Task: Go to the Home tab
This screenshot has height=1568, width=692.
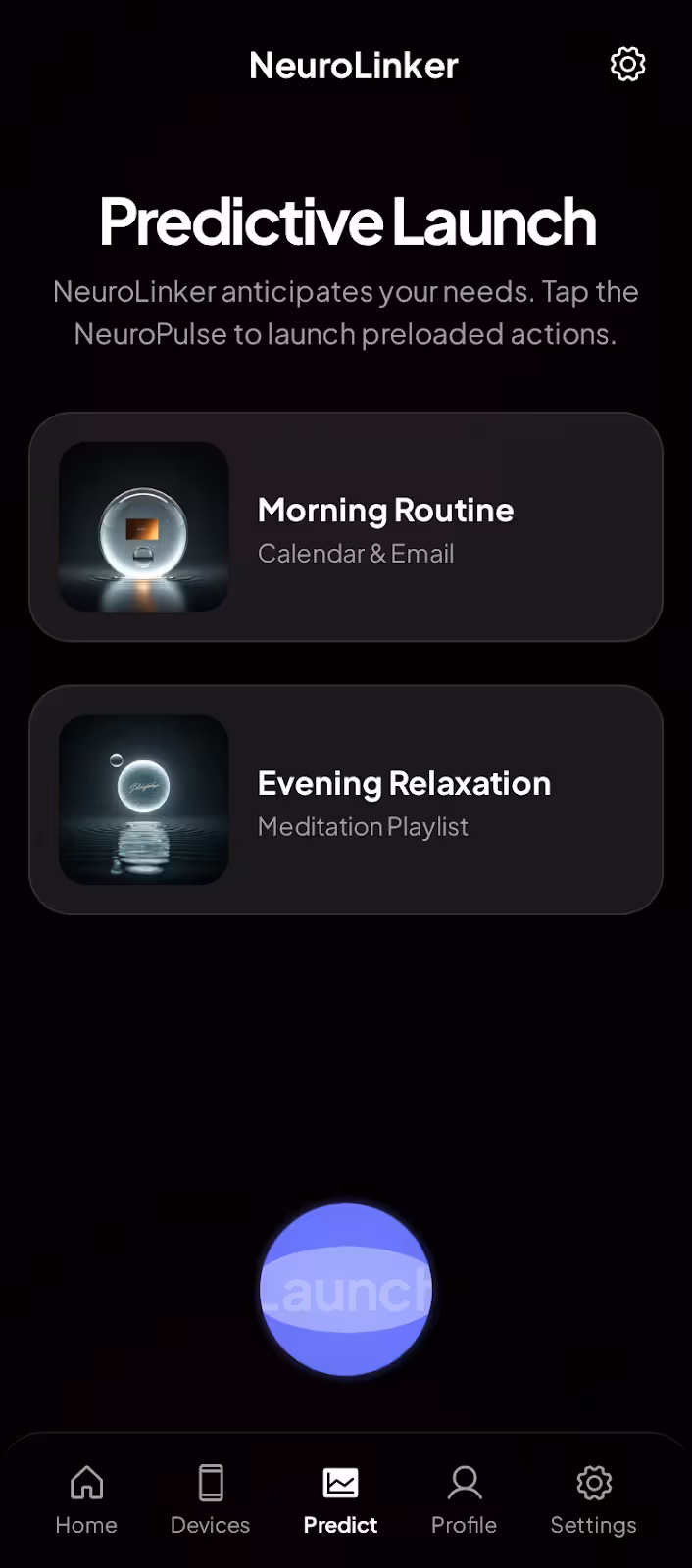Action: [86, 1499]
